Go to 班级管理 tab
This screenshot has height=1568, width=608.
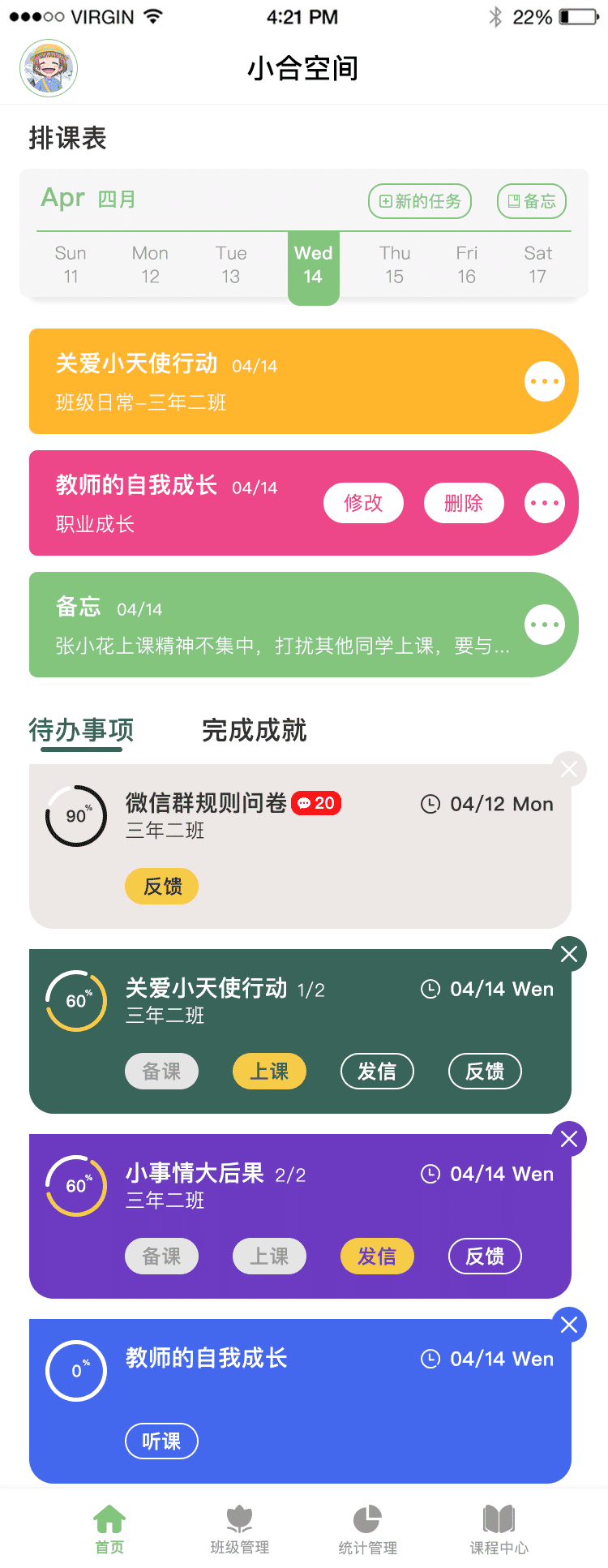pyautogui.click(x=239, y=1528)
